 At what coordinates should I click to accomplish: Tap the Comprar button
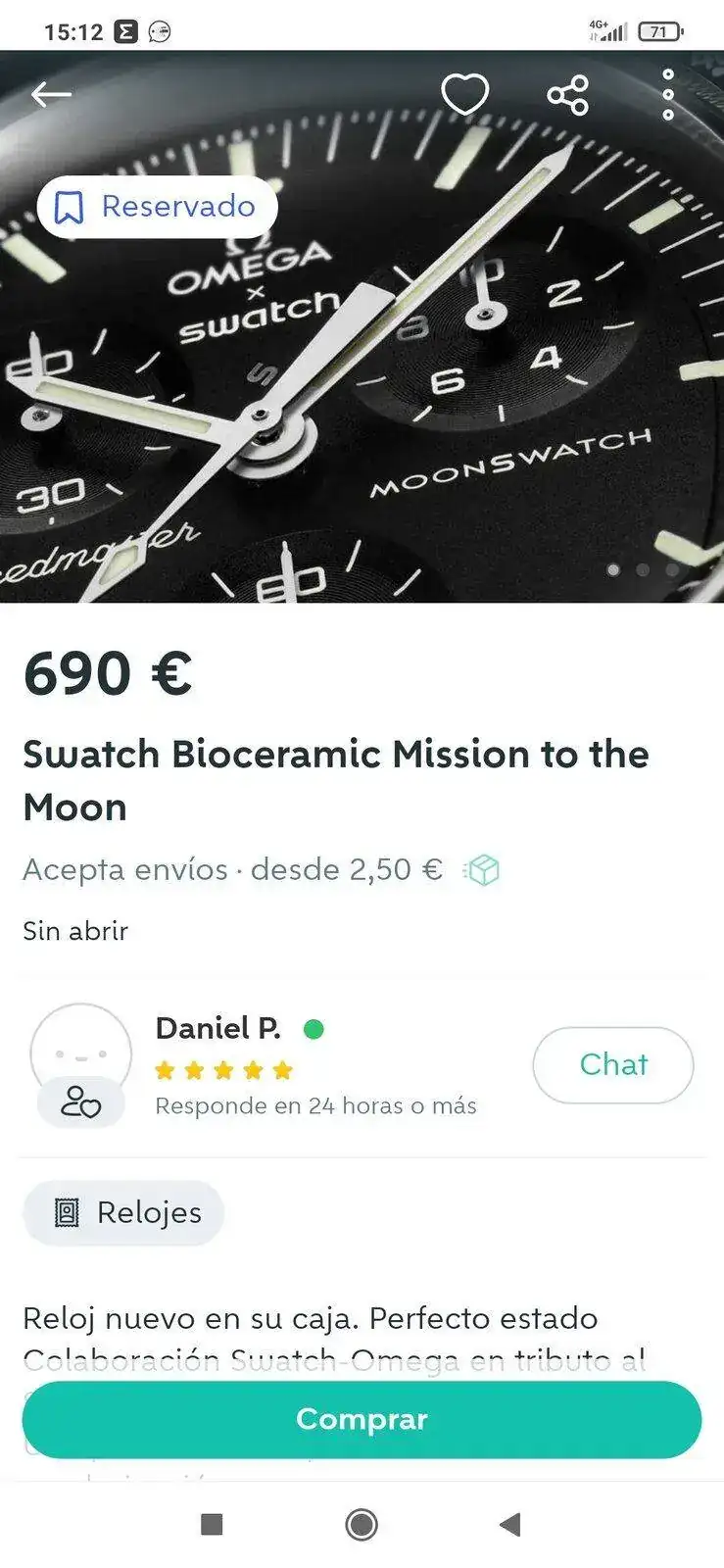click(x=362, y=1419)
